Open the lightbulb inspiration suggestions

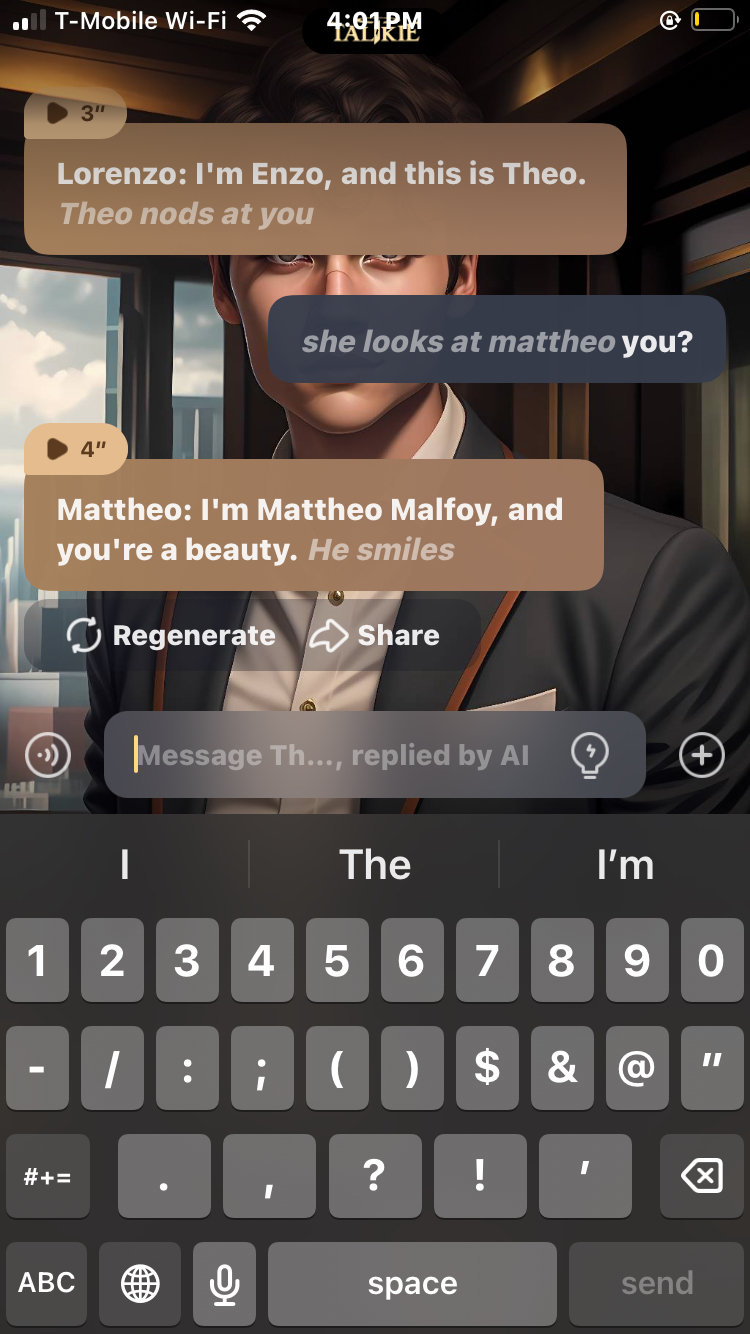coord(590,755)
